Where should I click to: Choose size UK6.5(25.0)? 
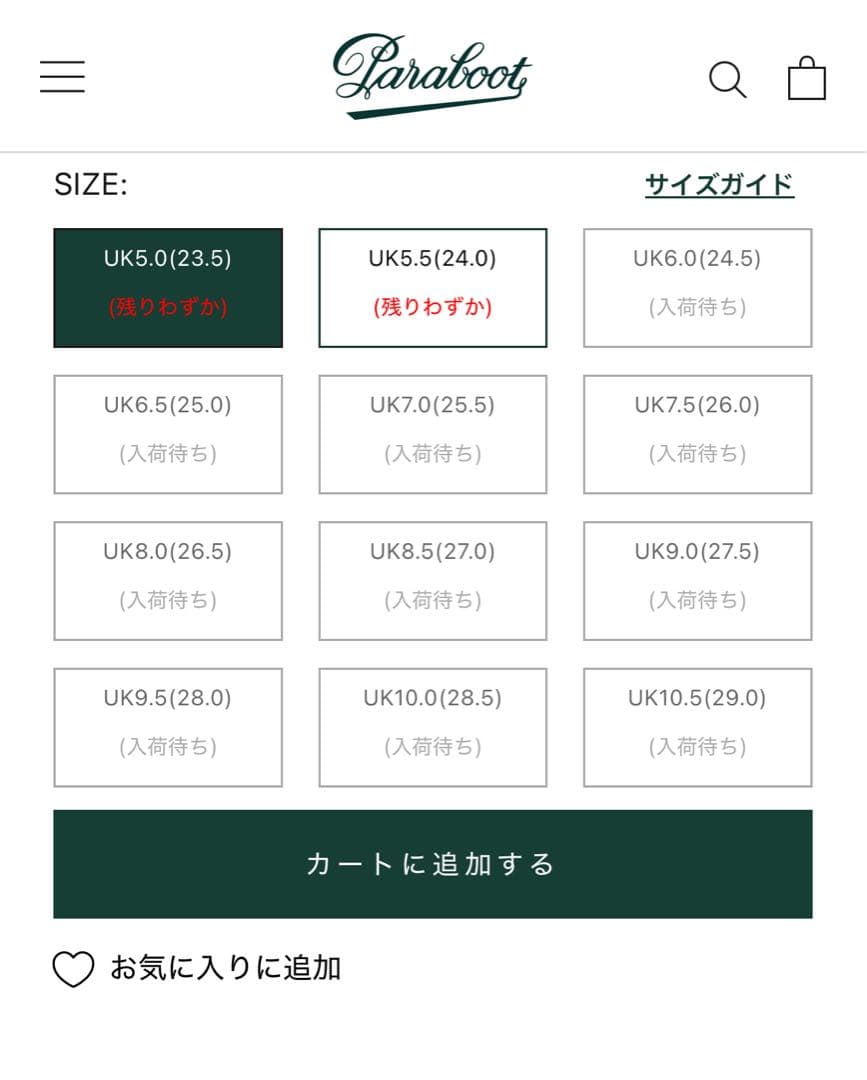point(167,434)
